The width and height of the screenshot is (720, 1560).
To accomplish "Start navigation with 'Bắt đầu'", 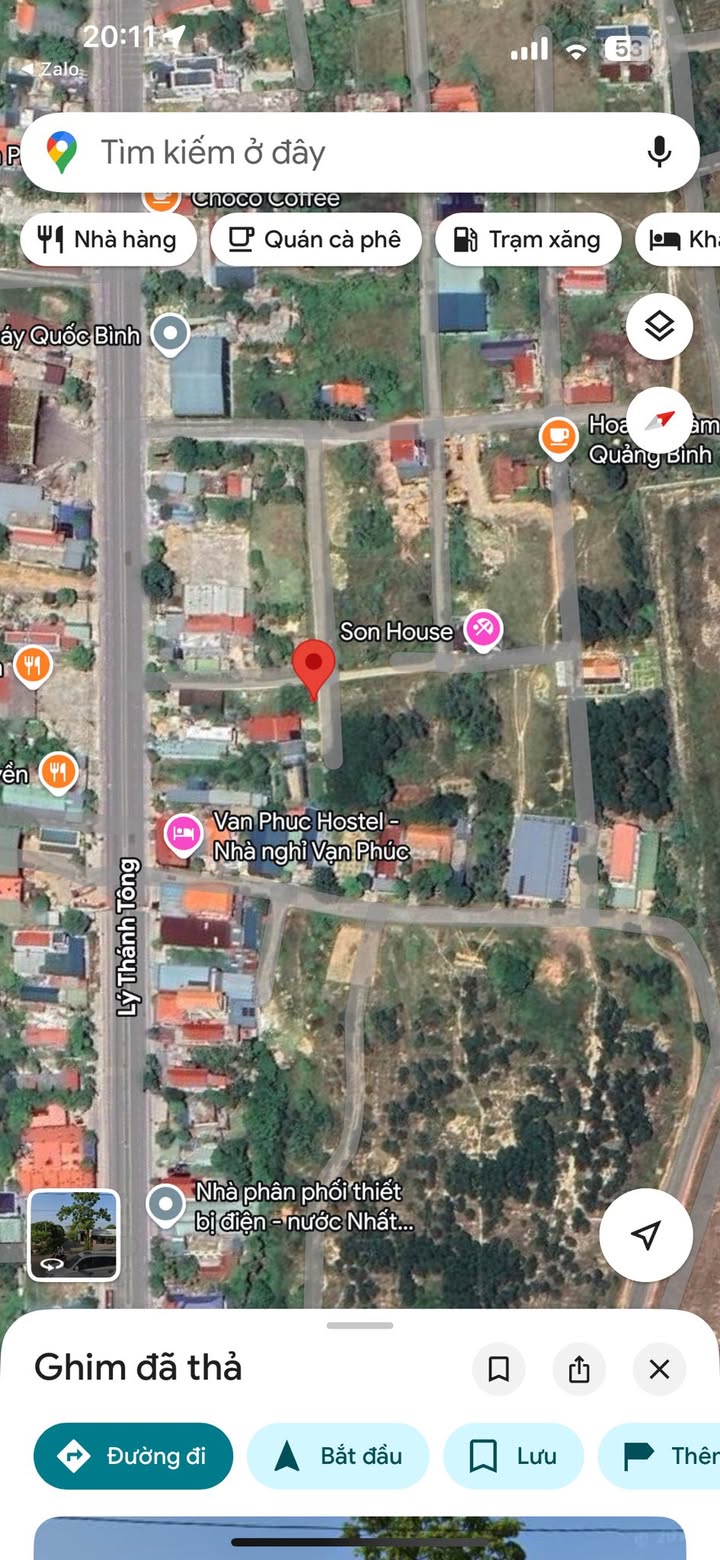I will (x=338, y=1456).
